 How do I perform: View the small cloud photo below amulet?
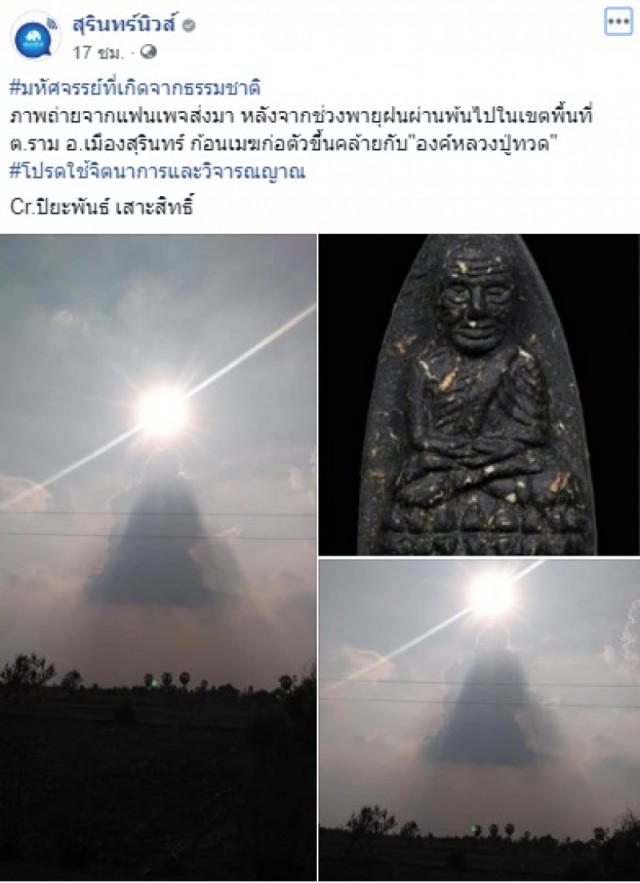pyautogui.click(x=478, y=718)
